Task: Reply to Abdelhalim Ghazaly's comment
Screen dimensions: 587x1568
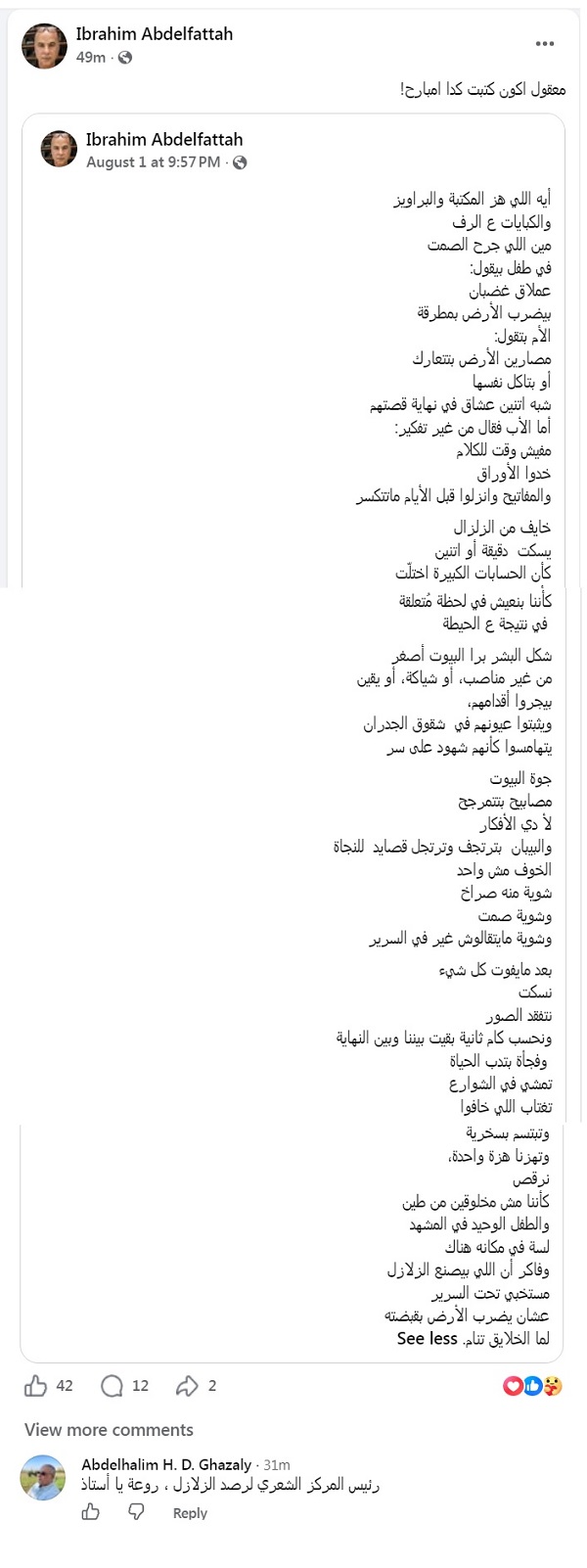Action: pyautogui.click(x=190, y=1512)
